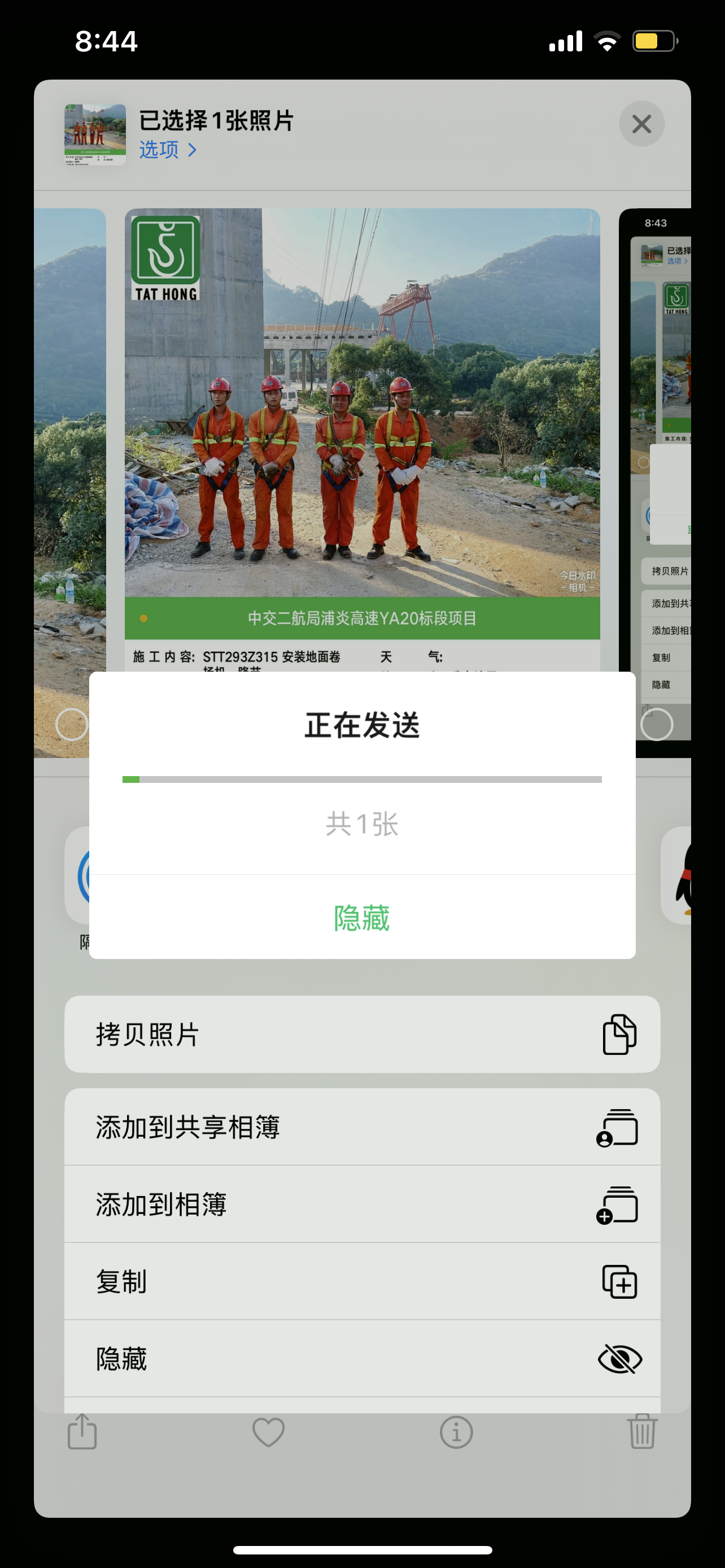
Task: Select 拷贝照片
Action: [361, 1034]
